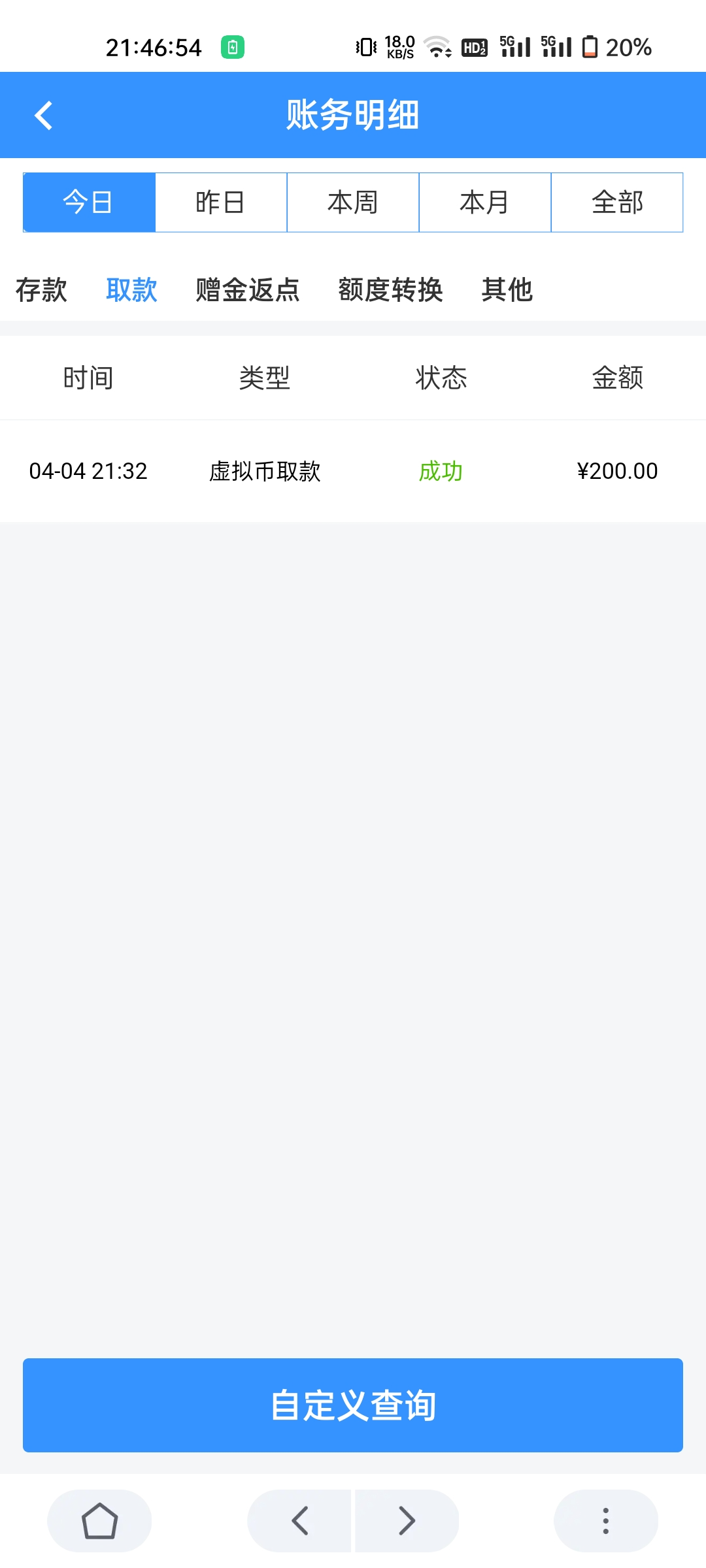Image resolution: width=706 pixels, height=1568 pixels.
Task: Switch date range to 昨日
Action: pyautogui.click(x=221, y=203)
